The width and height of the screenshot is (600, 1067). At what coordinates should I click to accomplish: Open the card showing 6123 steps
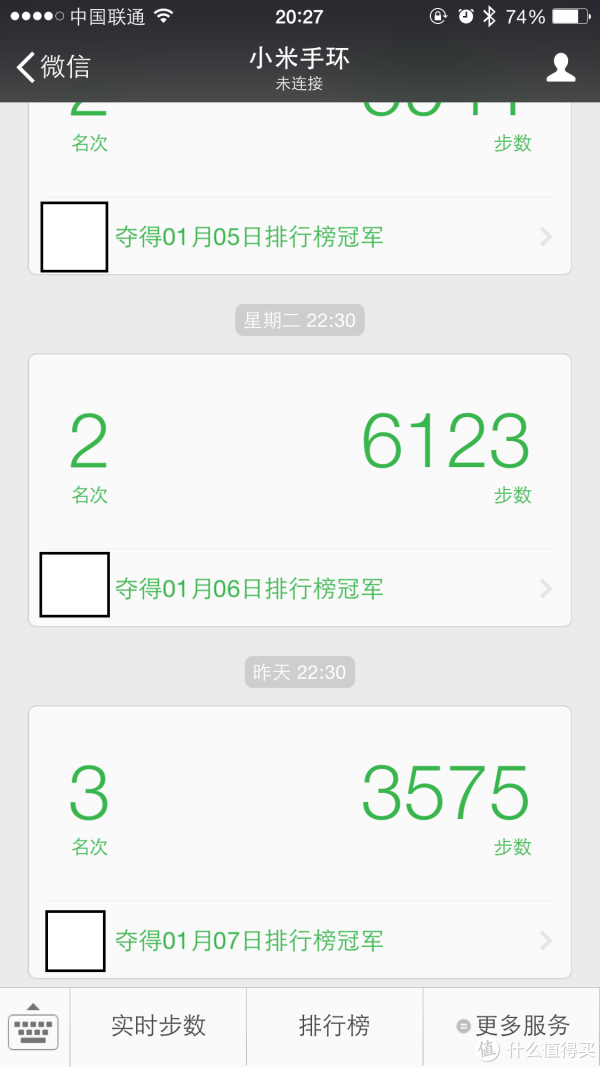pyautogui.click(x=299, y=453)
